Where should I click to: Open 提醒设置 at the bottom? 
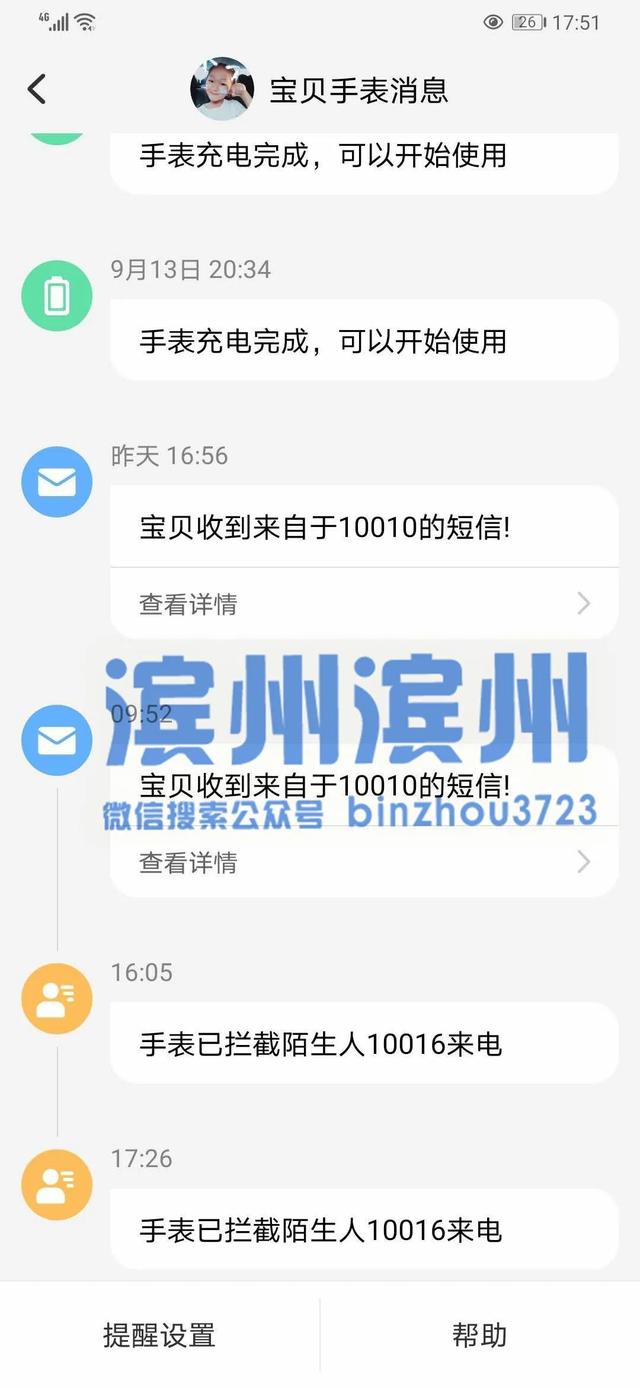[159, 1335]
